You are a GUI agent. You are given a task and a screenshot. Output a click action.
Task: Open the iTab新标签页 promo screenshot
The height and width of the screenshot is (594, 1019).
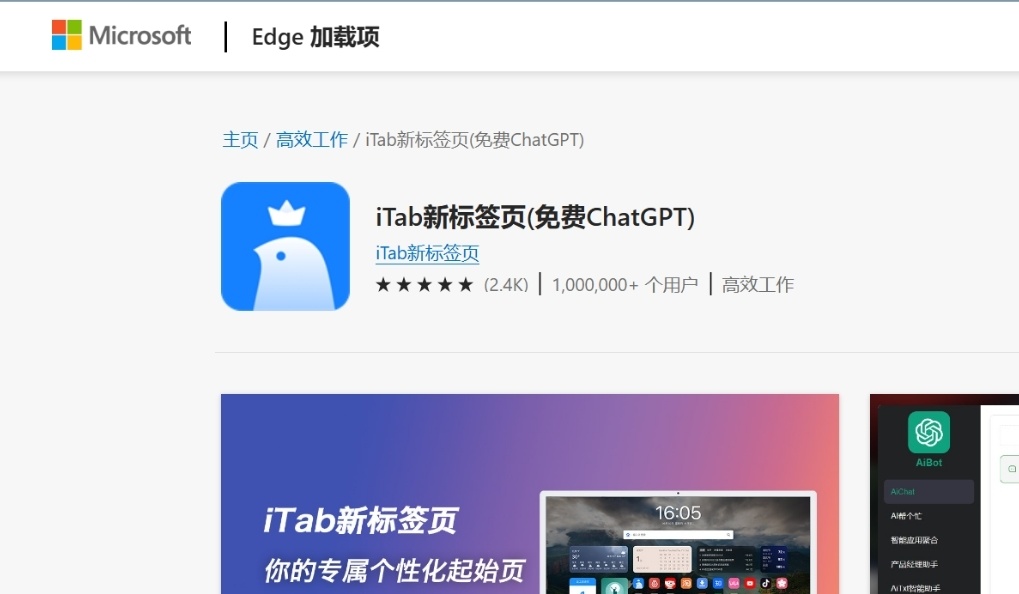click(x=530, y=493)
